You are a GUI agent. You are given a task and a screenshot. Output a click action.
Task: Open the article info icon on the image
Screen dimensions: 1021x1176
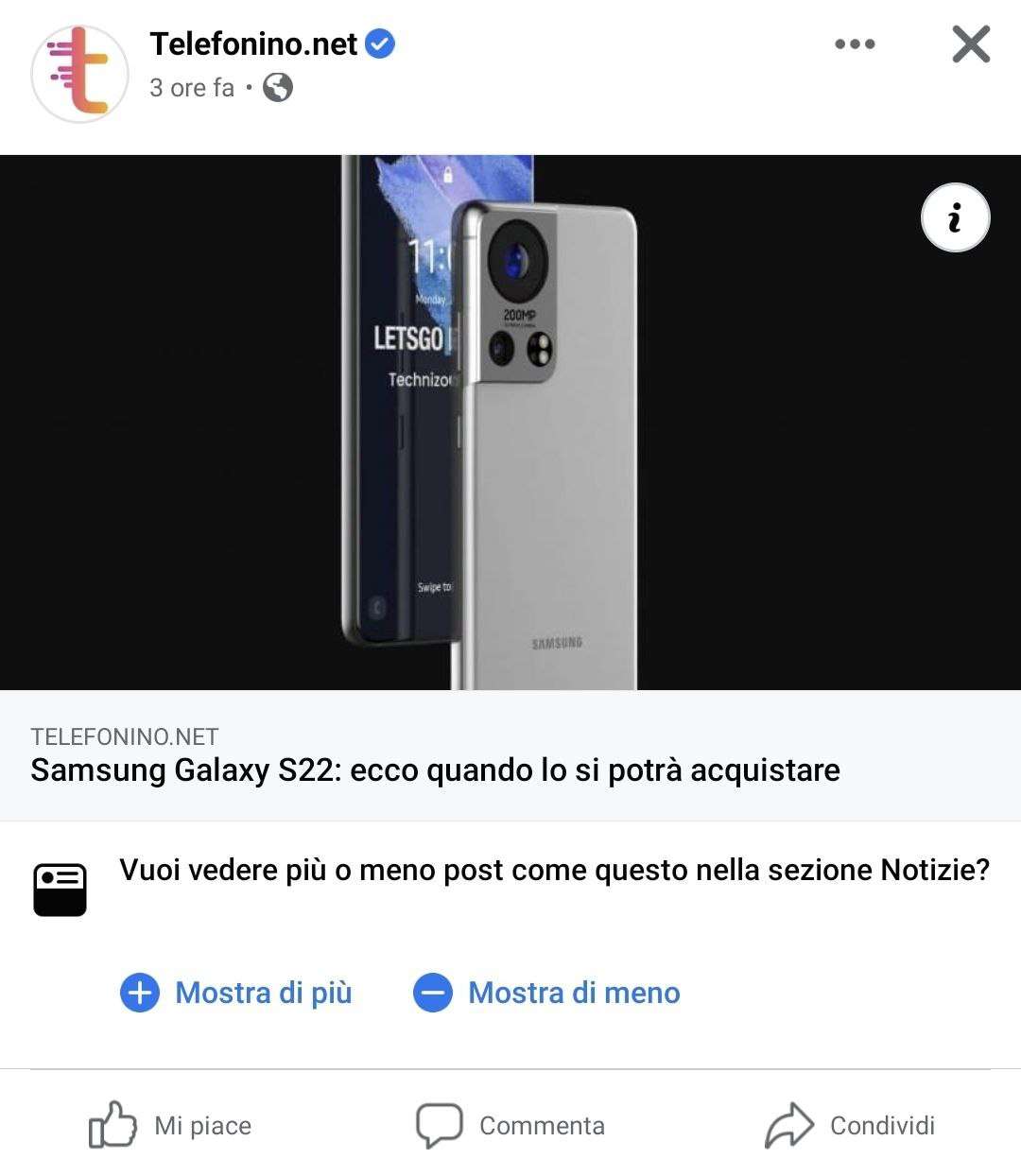click(x=955, y=217)
